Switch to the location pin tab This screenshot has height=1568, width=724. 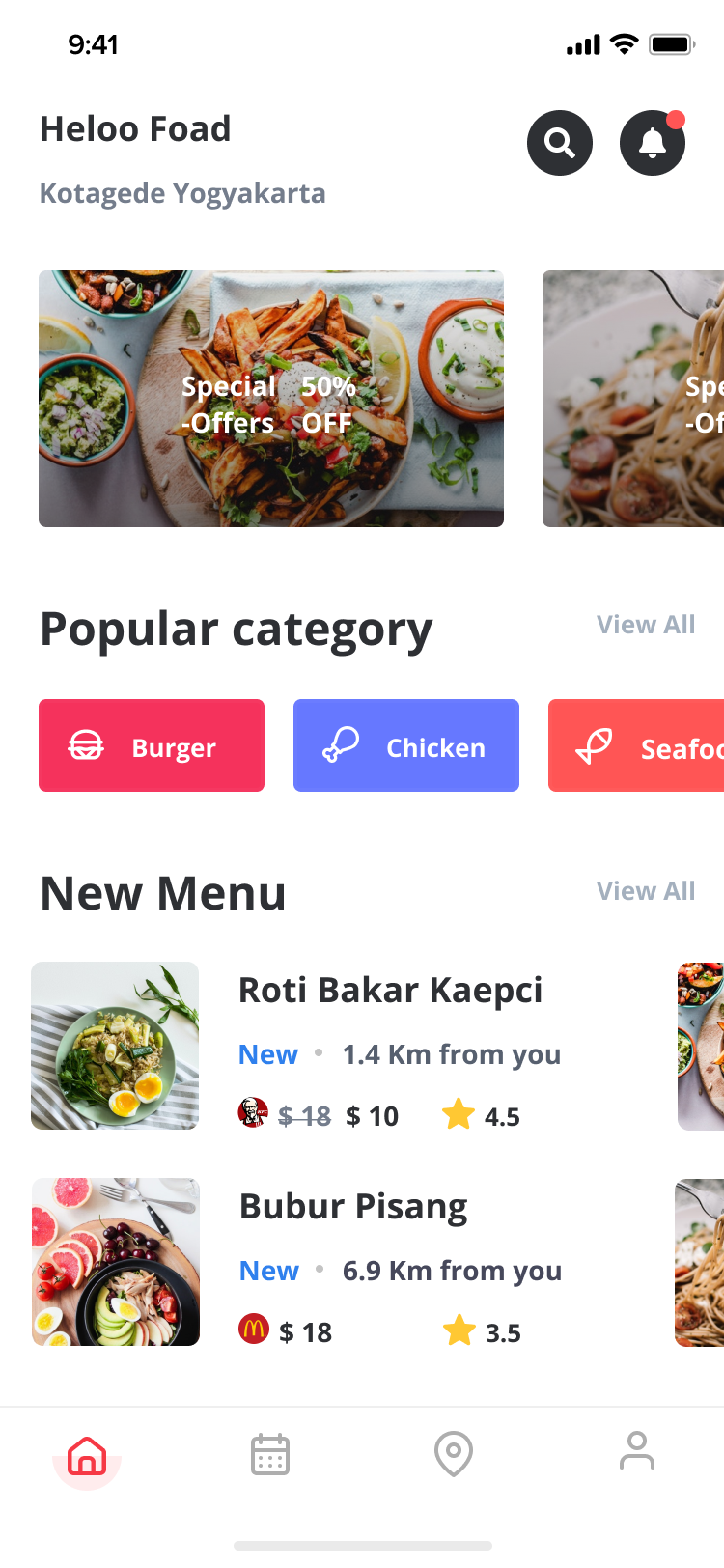[x=454, y=1454]
